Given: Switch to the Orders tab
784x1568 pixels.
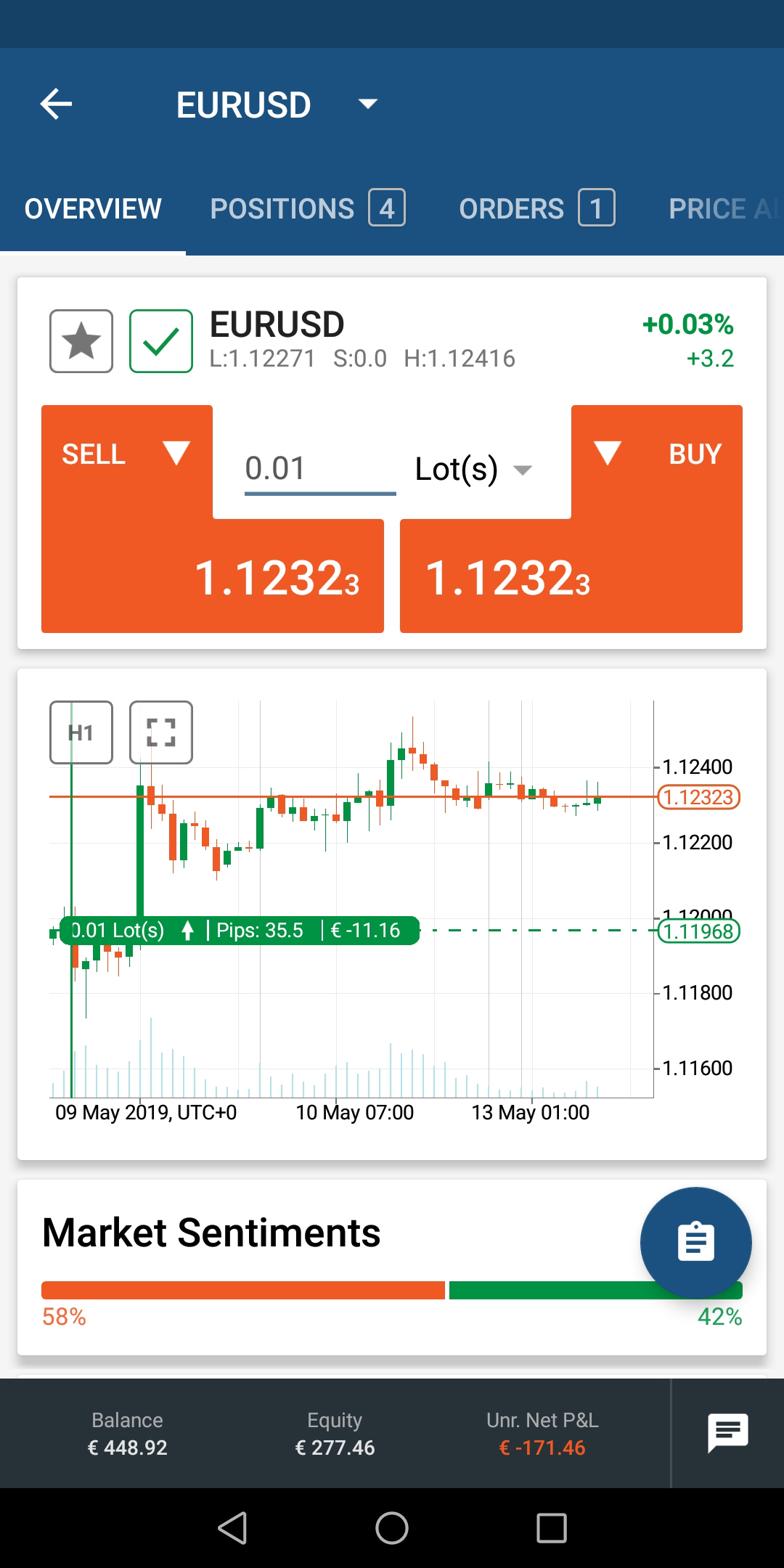Looking at the screenshot, I should pos(536,208).
